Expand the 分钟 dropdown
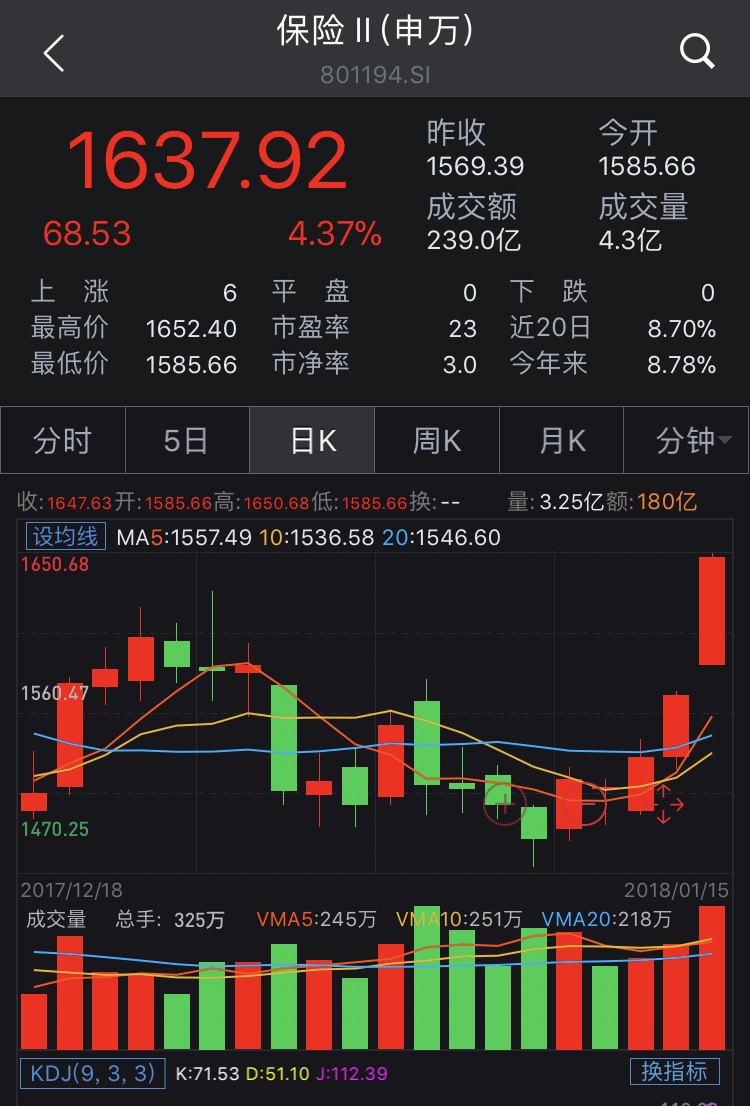The width and height of the screenshot is (750, 1106). [692, 440]
